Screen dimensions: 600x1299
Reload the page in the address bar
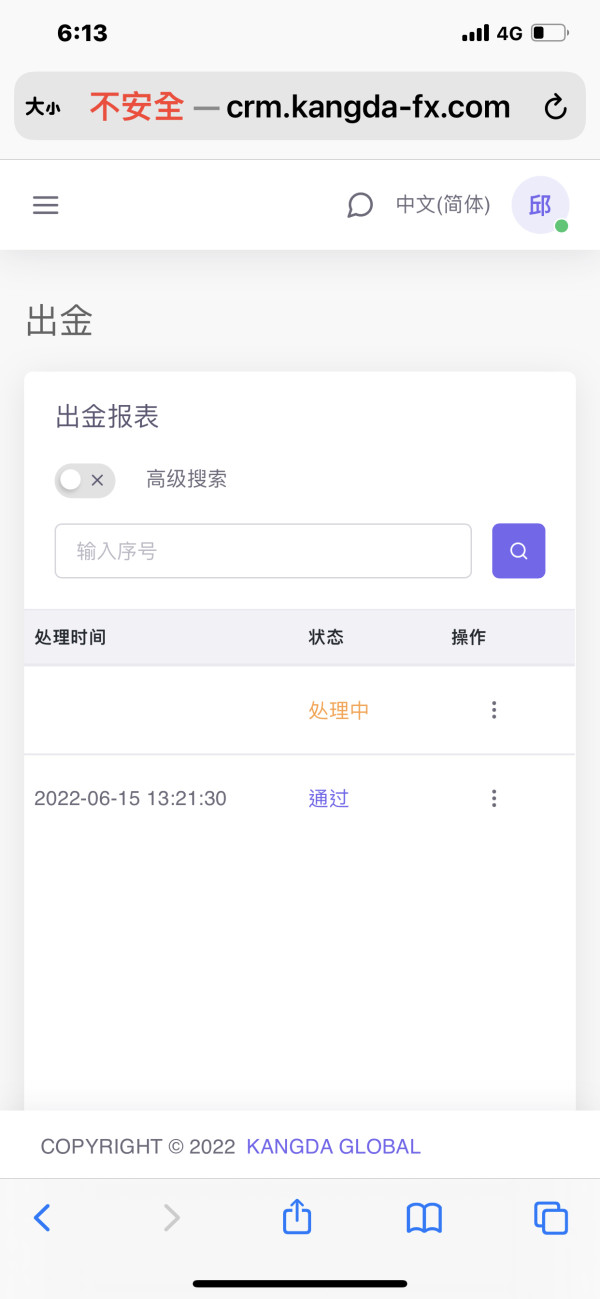(x=555, y=107)
